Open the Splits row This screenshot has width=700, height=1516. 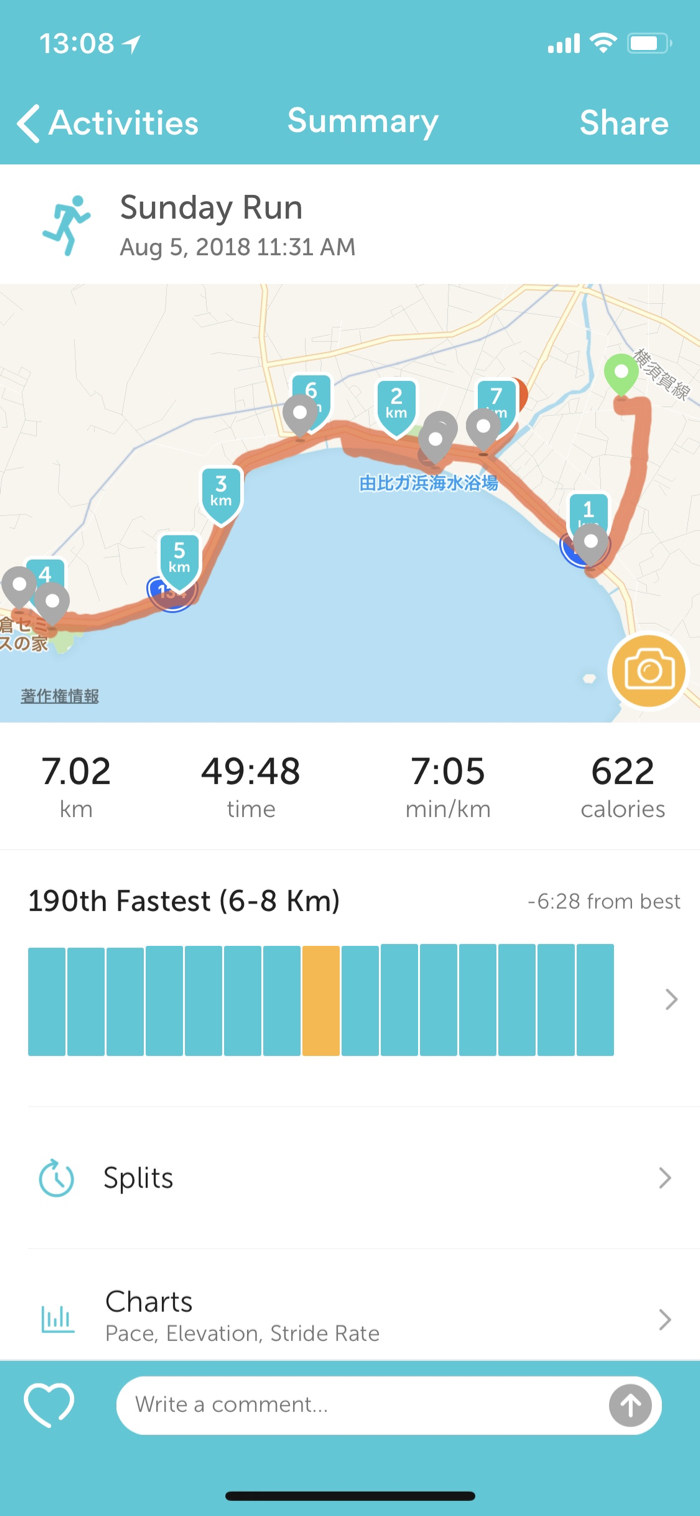(x=350, y=1178)
